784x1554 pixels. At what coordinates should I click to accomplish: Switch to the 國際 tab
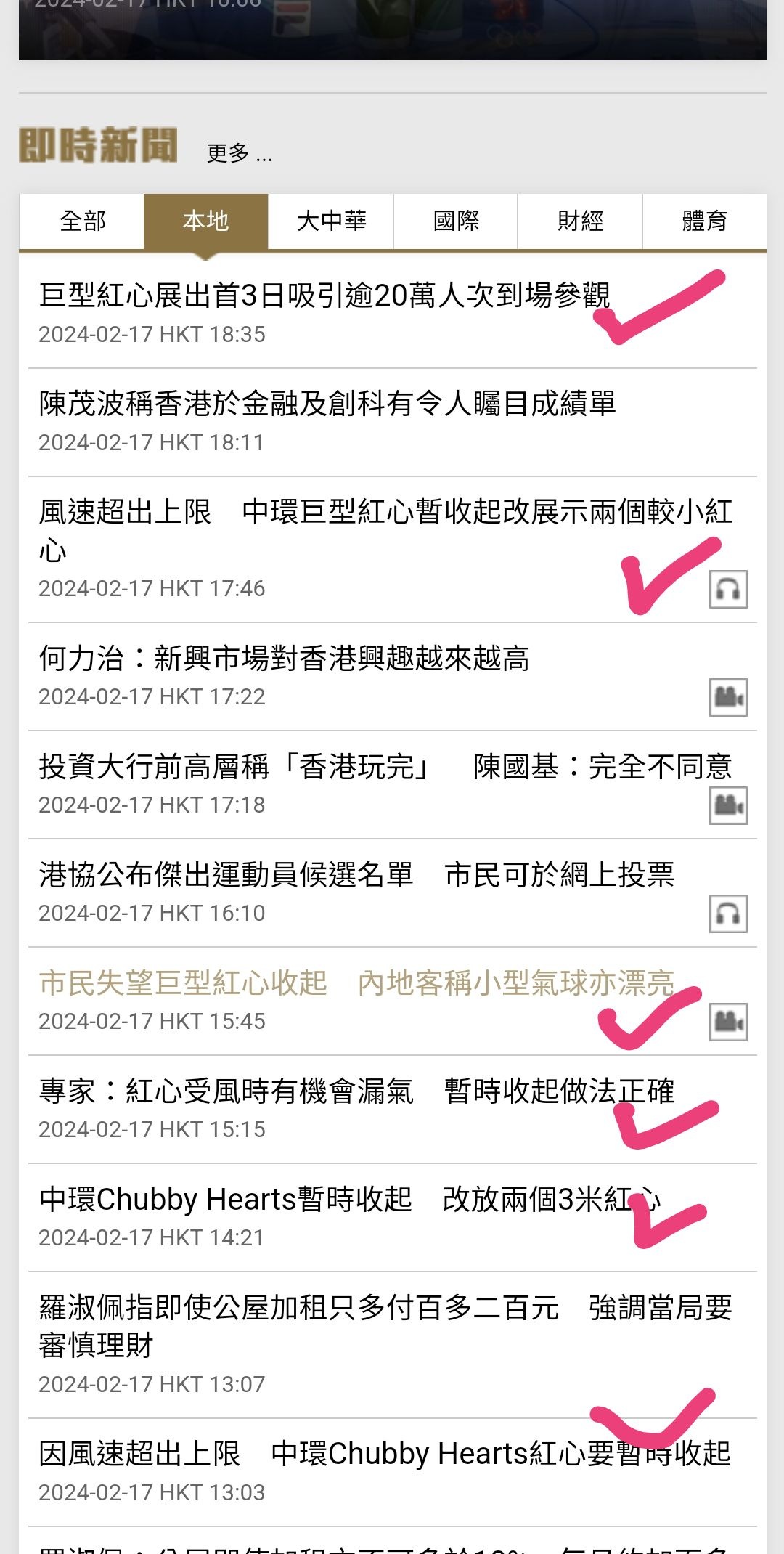[x=455, y=221]
